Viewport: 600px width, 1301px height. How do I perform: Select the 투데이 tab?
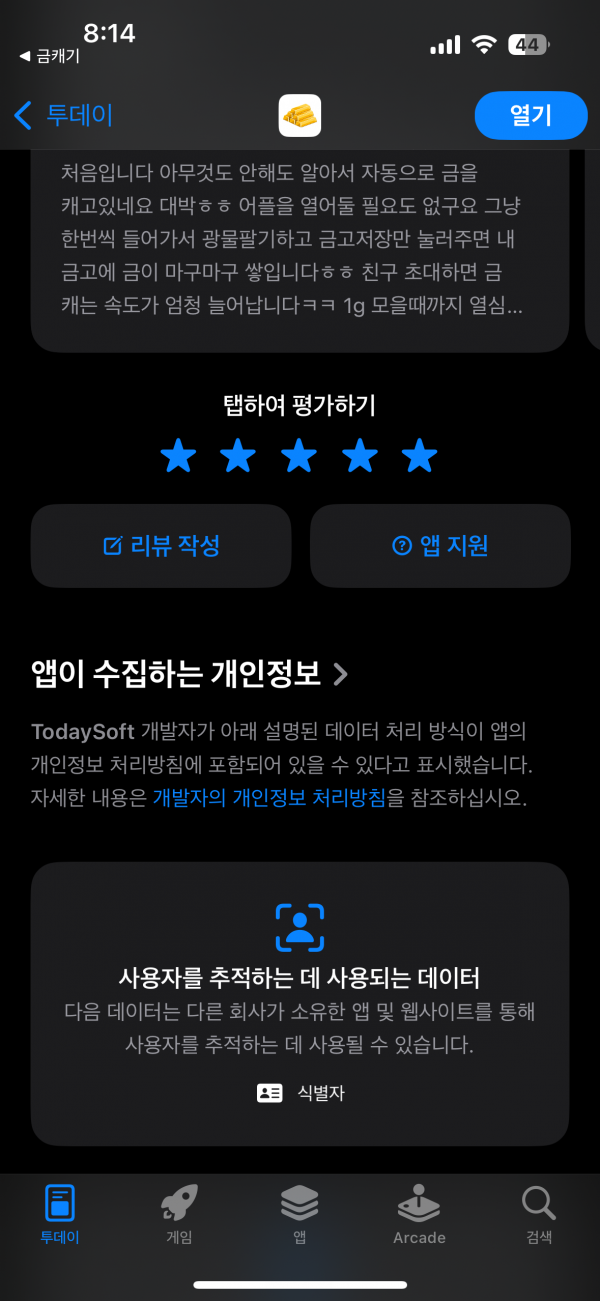click(x=59, y=1215)
